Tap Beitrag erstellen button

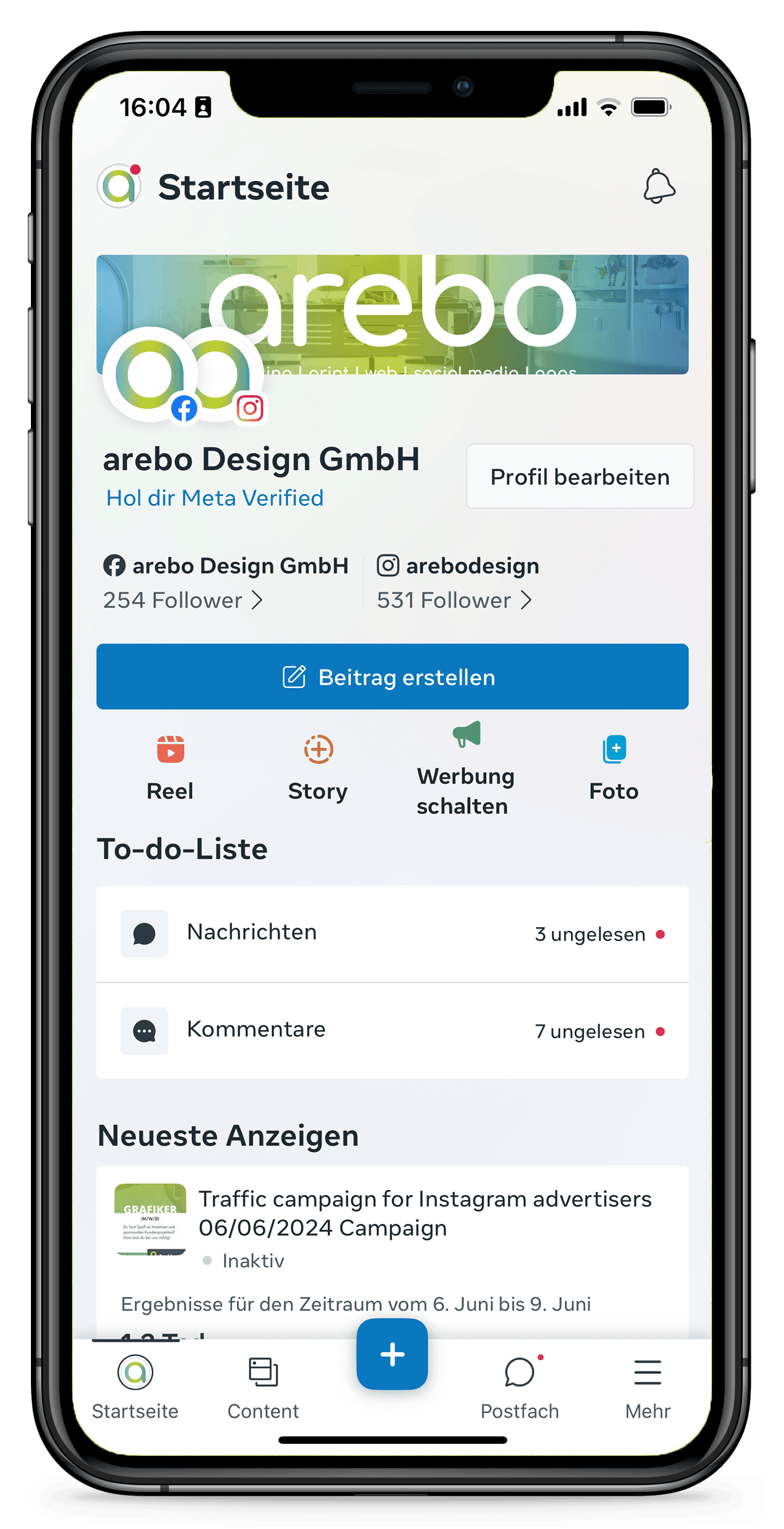392,677
